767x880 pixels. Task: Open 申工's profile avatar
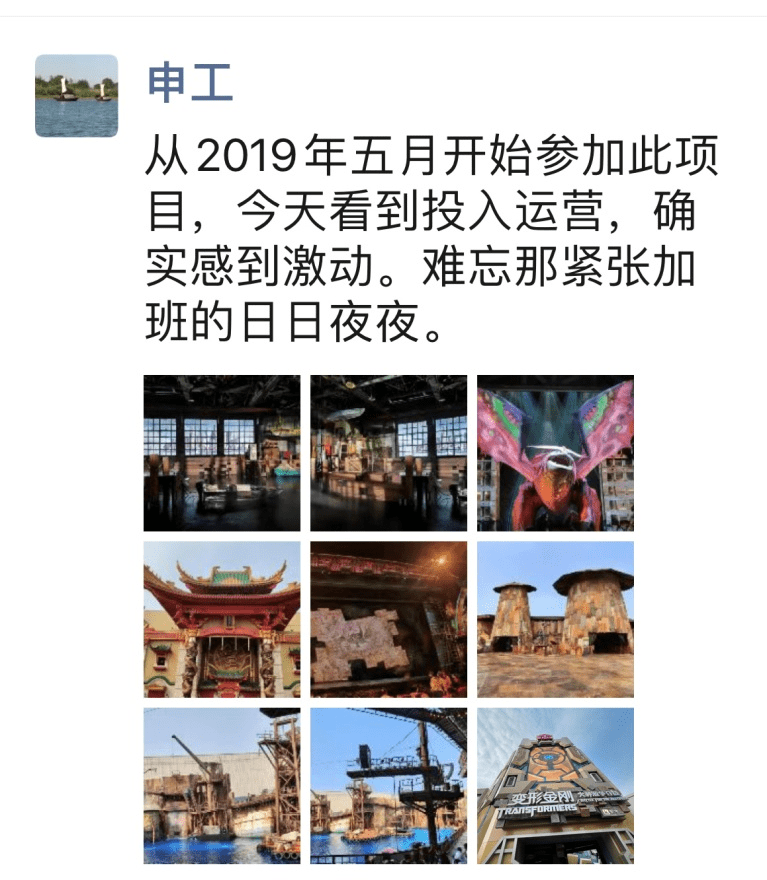(x=76, y=95)
